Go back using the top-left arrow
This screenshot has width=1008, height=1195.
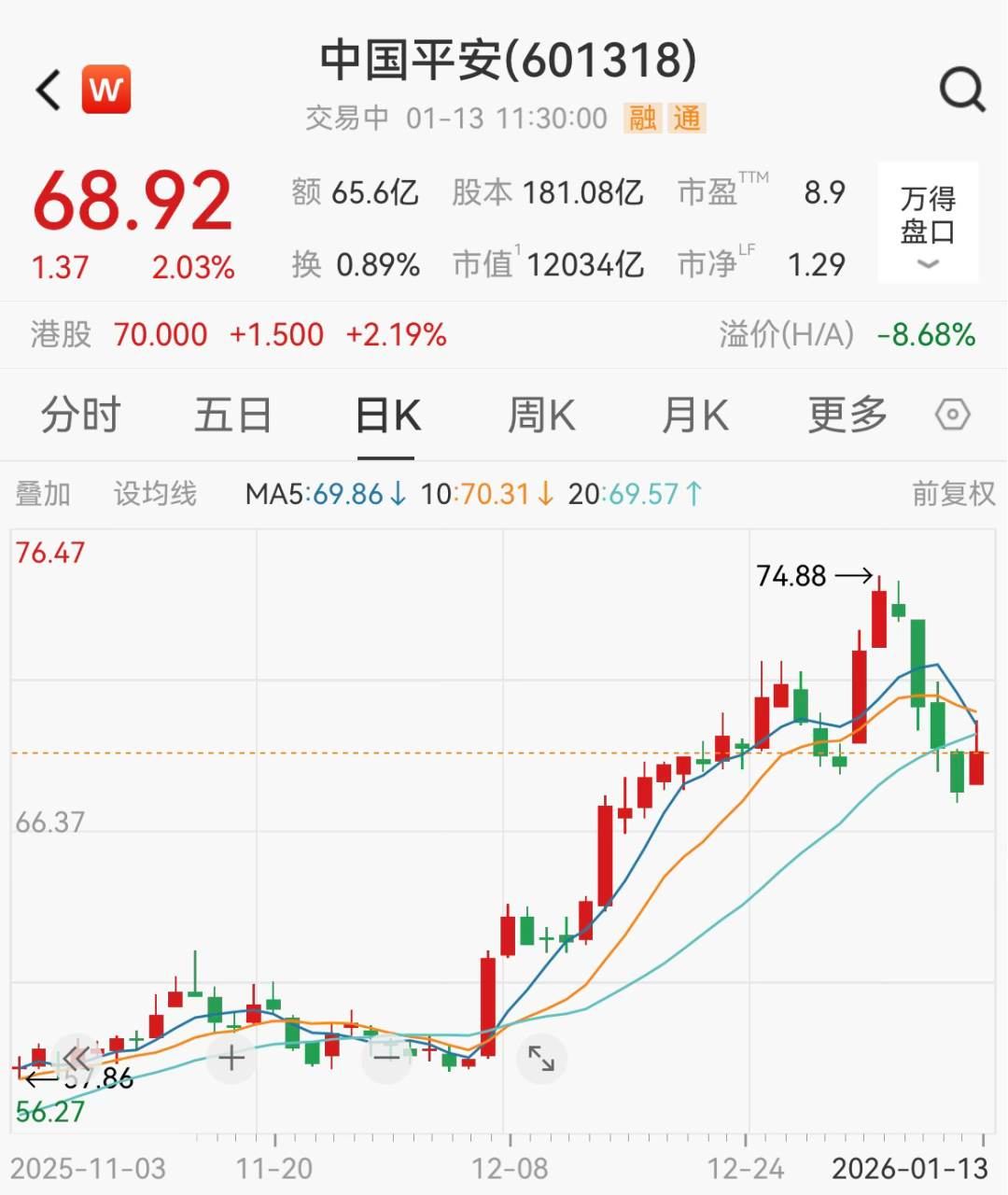49,91
